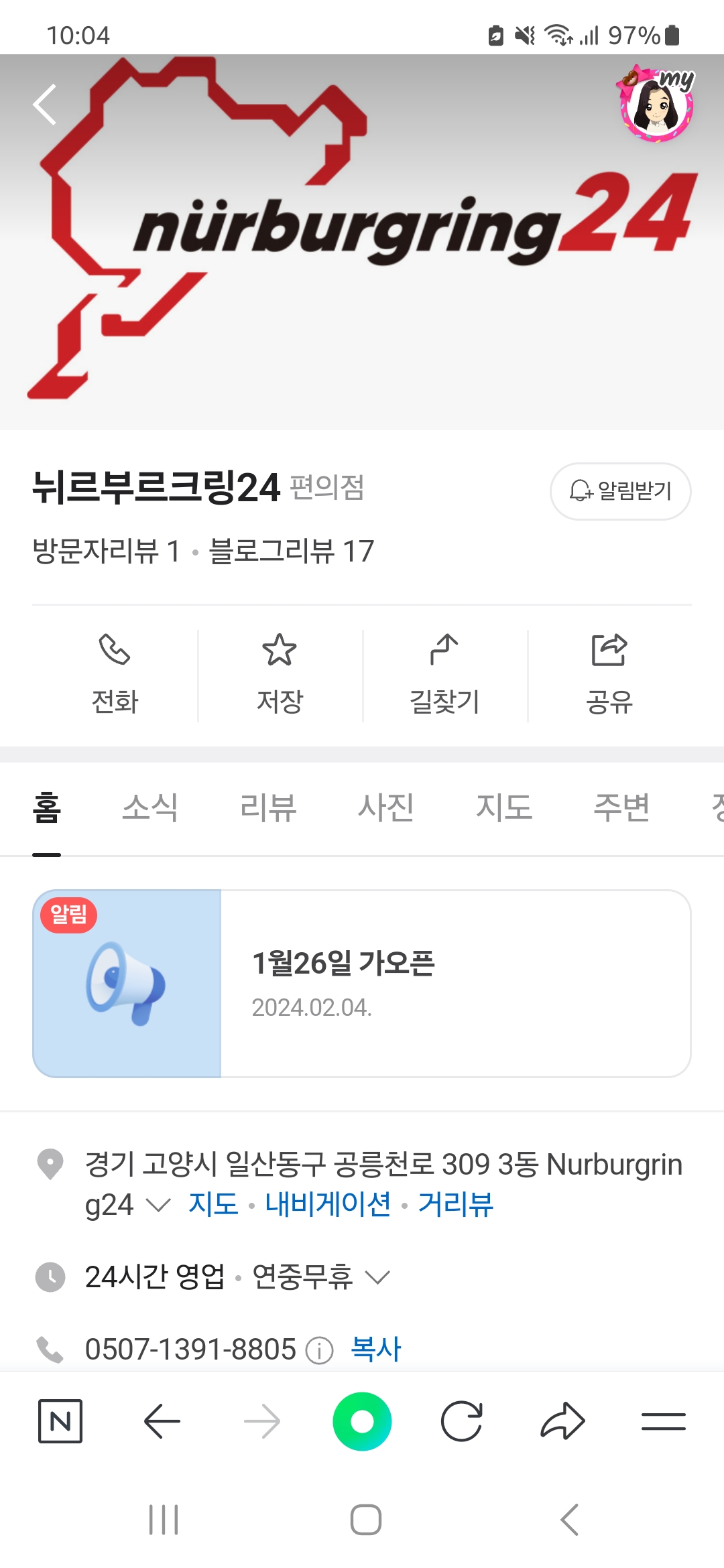
Task: Switch to the 지도 tab
Action: coord(503,807)
